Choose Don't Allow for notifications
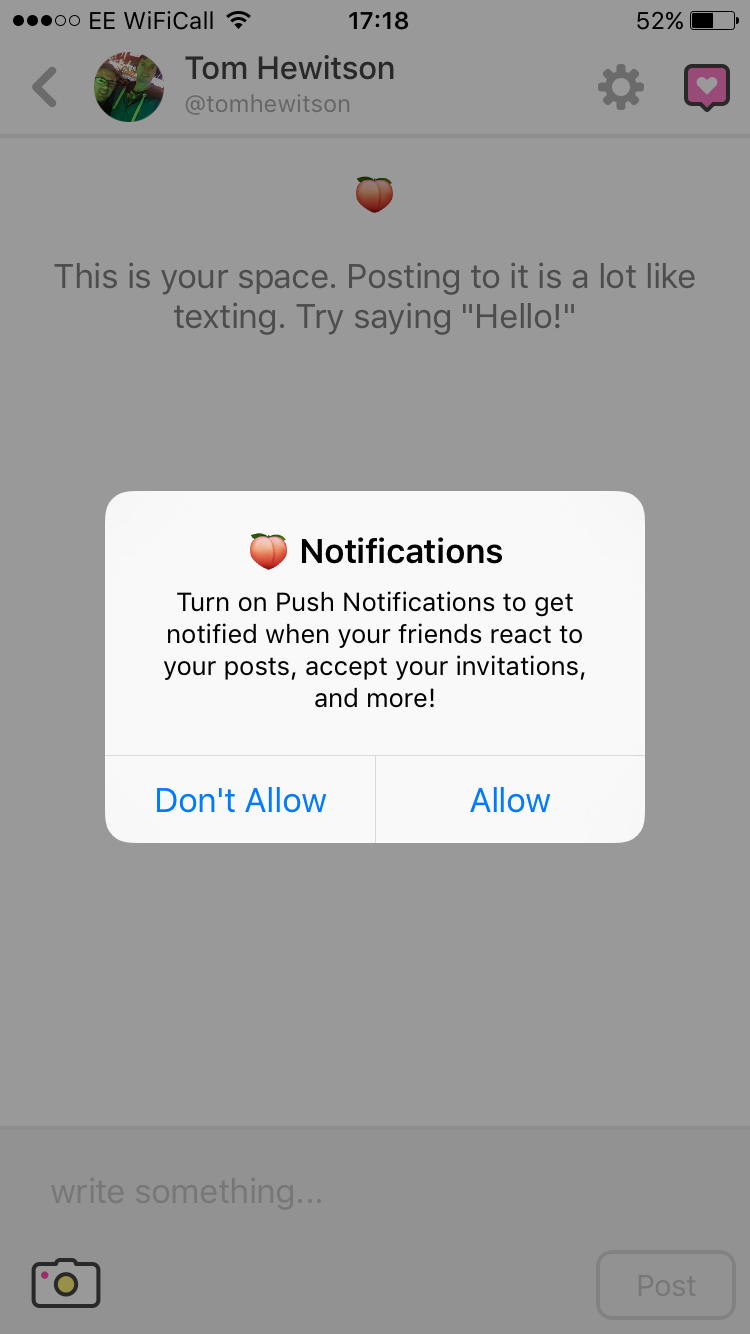This screenshot has height=1334, width=750. tap(240, 800)
